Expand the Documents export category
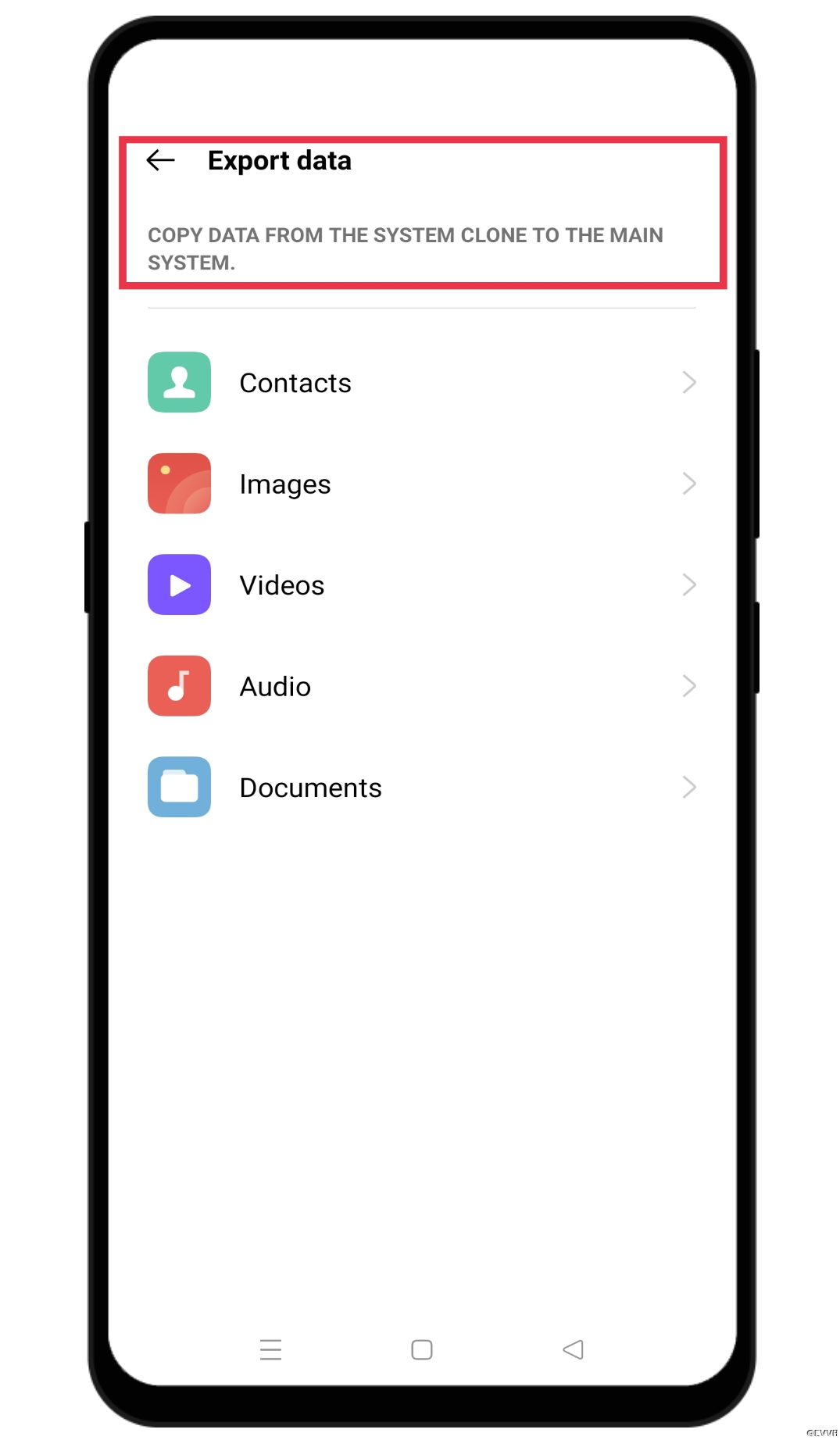Screen dimensions: 840x1440 689,787
